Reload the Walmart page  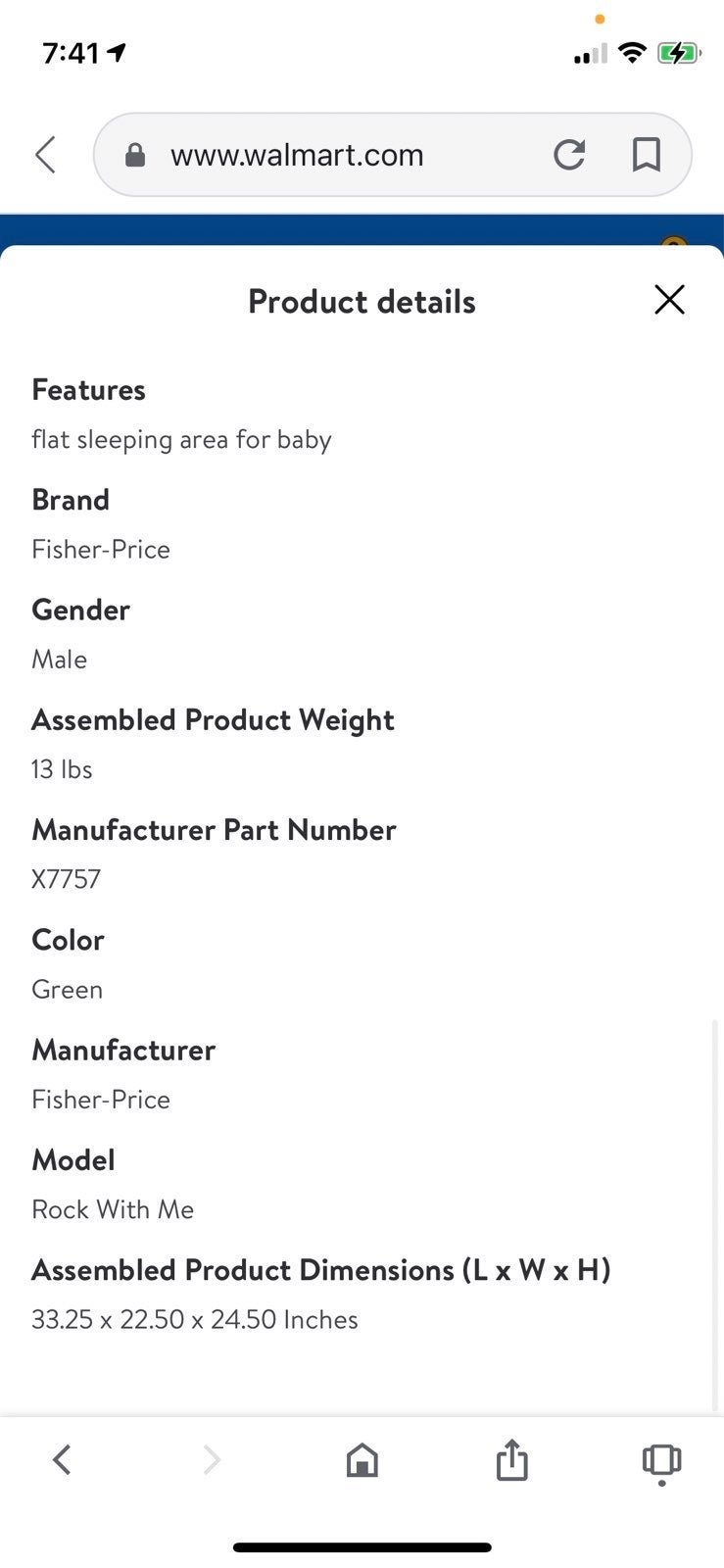click(569, 155)
